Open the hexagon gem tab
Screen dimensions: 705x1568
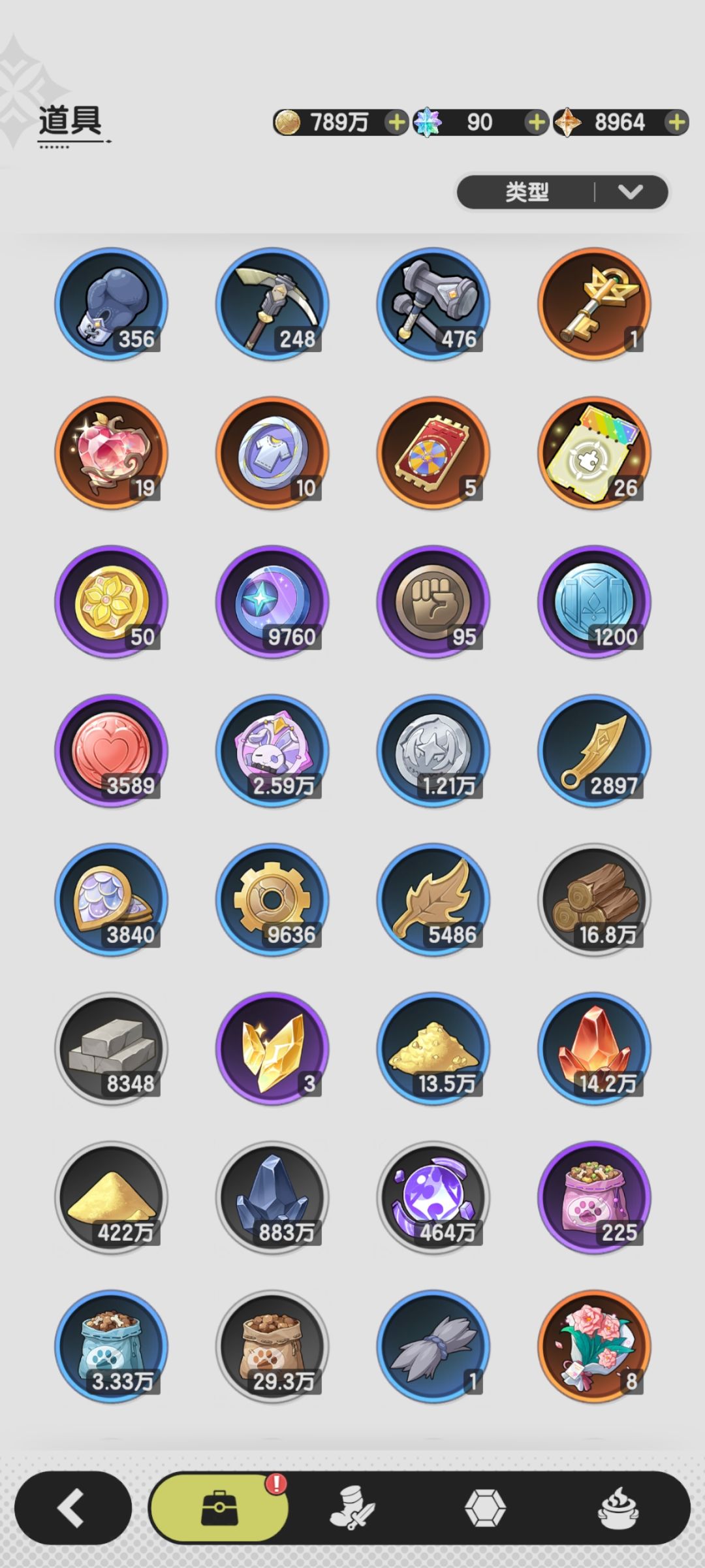point(485,1508)
